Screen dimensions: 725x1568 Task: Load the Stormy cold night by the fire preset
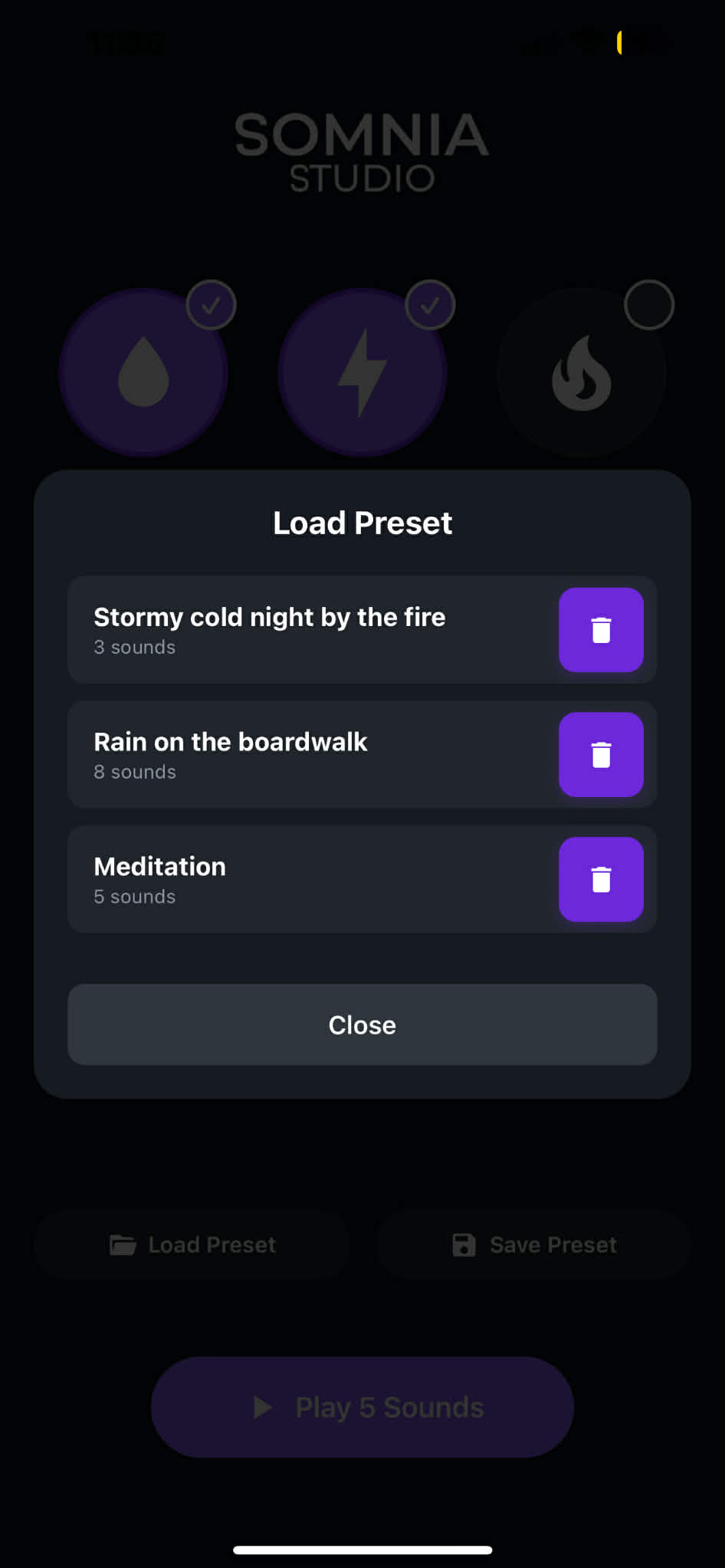[307, 630]
